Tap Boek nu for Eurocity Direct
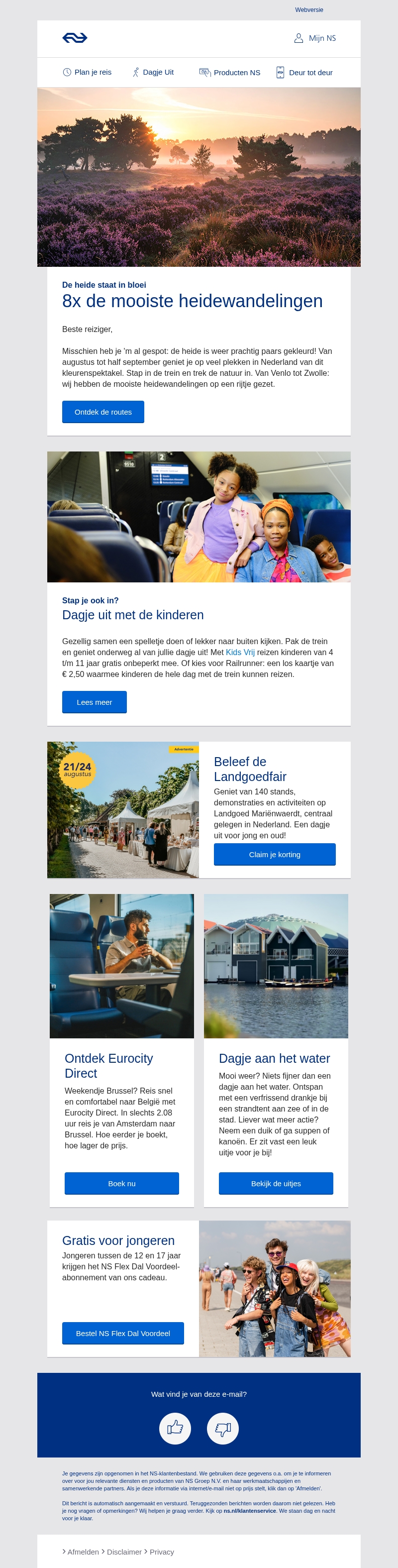Image resolution: width=398 pixels, height=1568 pixels. pyautogui.click(x=122, y=1183)
